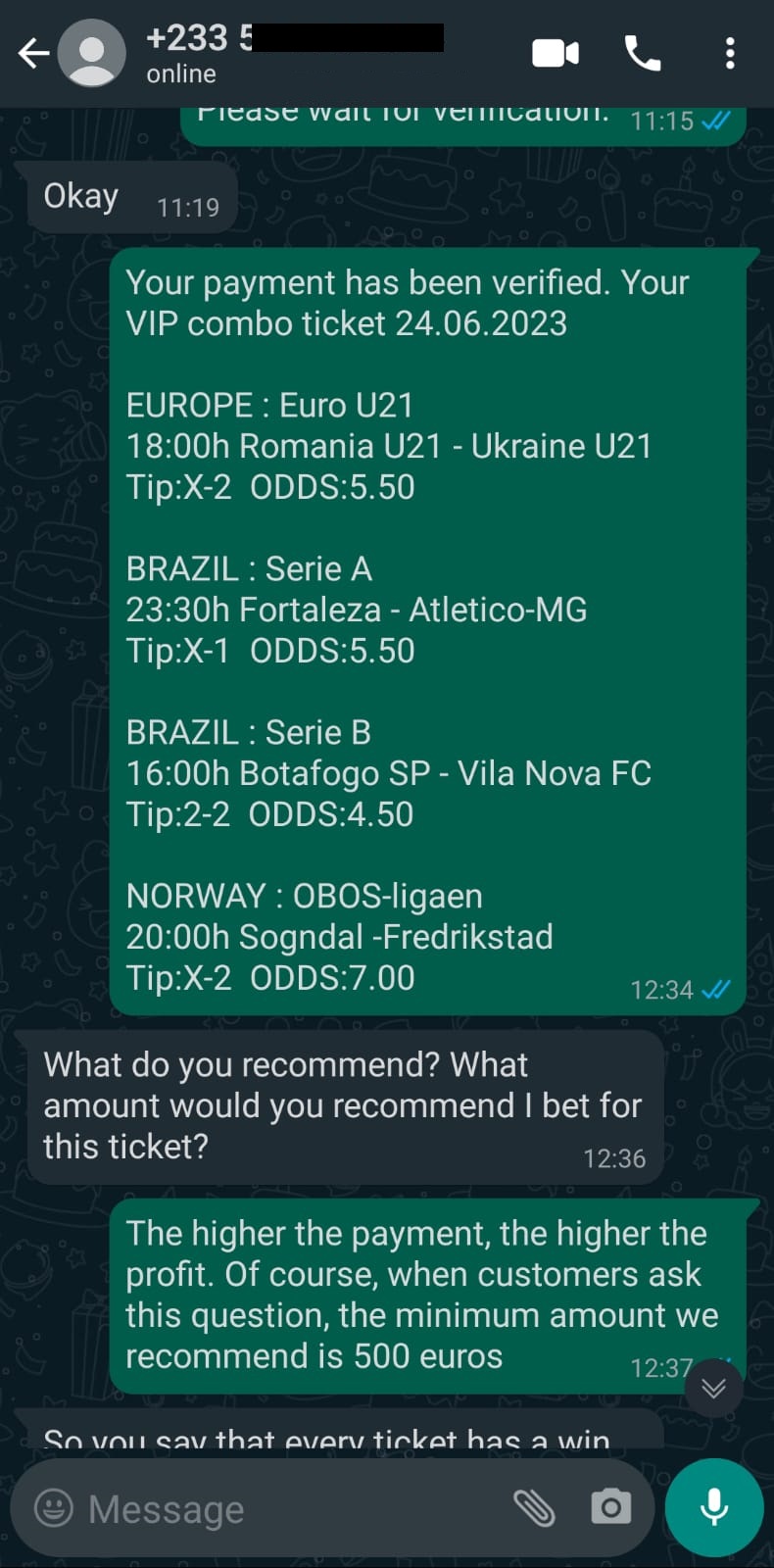This screenshot has height=1568, width=774.
Task: Start a voice call with this contact
Action: pos(643,53)
